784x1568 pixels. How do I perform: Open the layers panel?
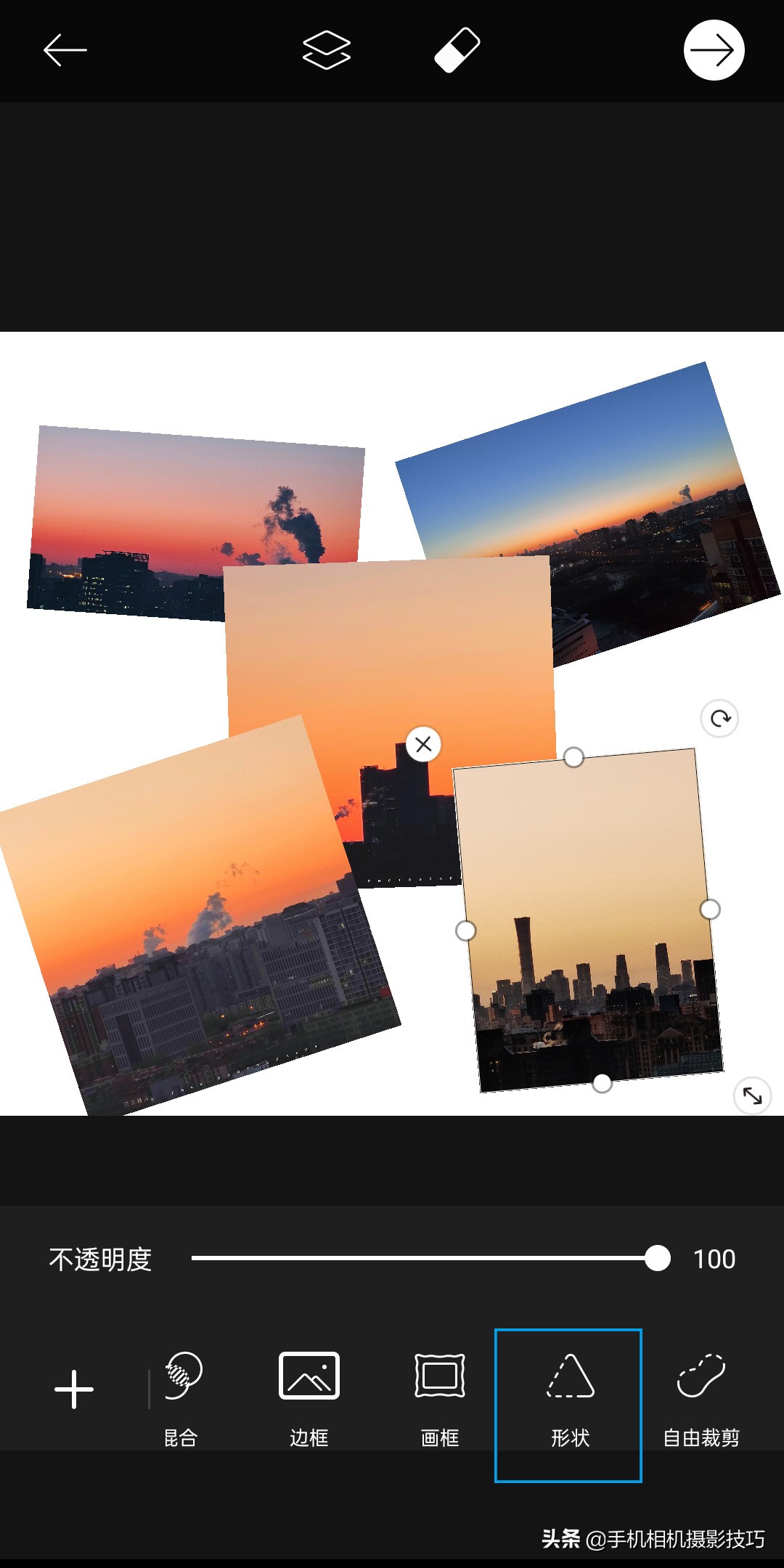click(x=326, y=50)
